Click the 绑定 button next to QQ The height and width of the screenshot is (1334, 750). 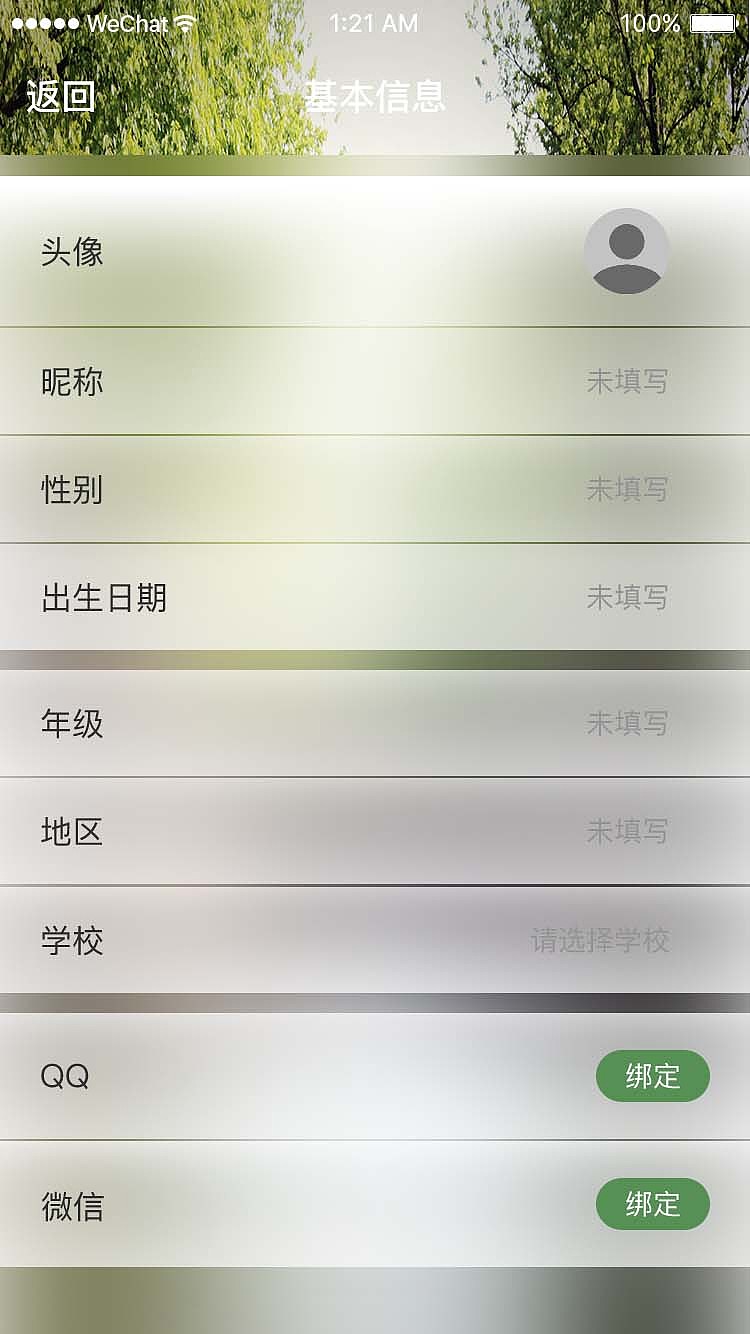[x=652, y=1076]
